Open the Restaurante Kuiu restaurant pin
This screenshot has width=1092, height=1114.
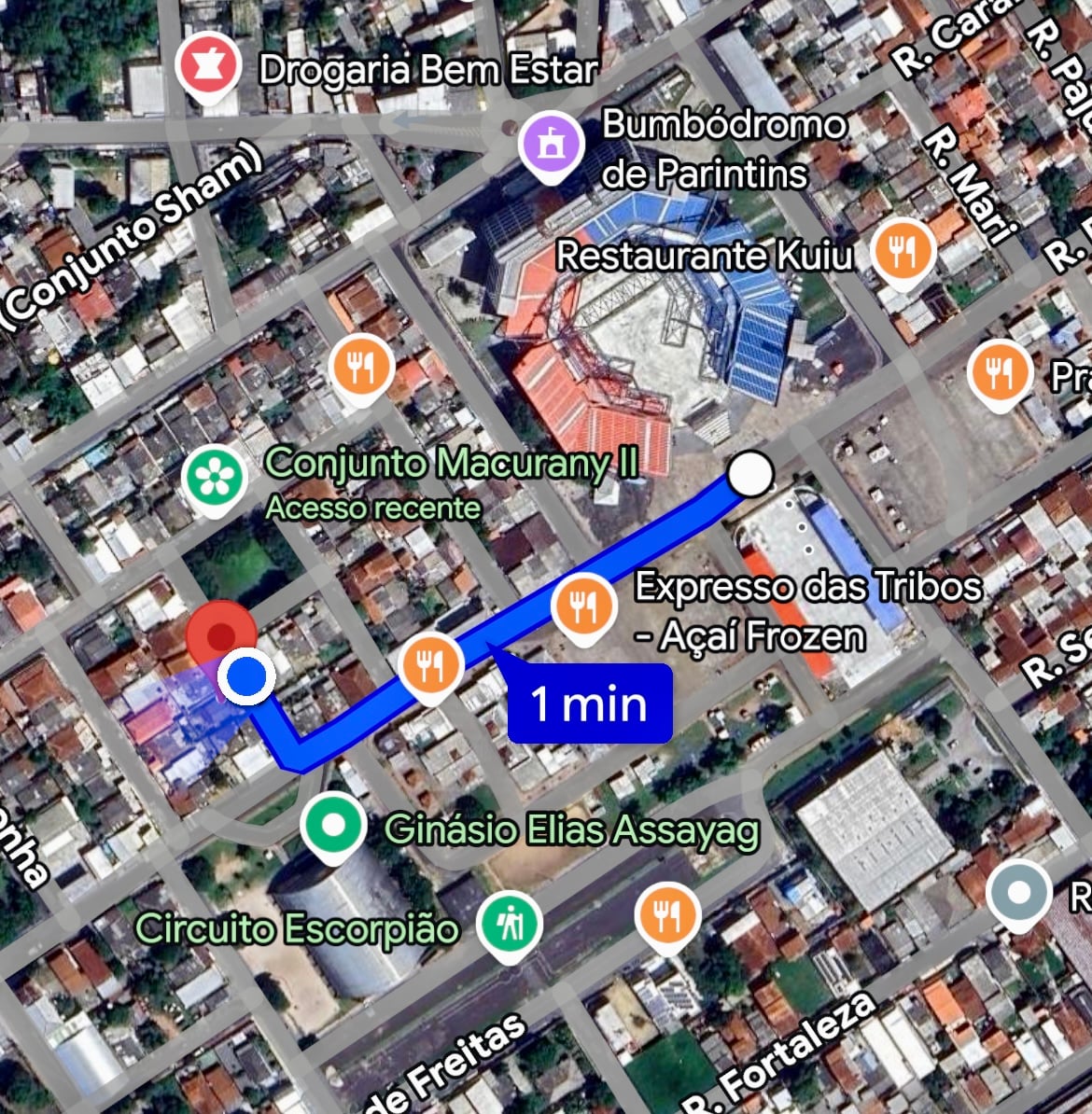(x=903, y=250)
